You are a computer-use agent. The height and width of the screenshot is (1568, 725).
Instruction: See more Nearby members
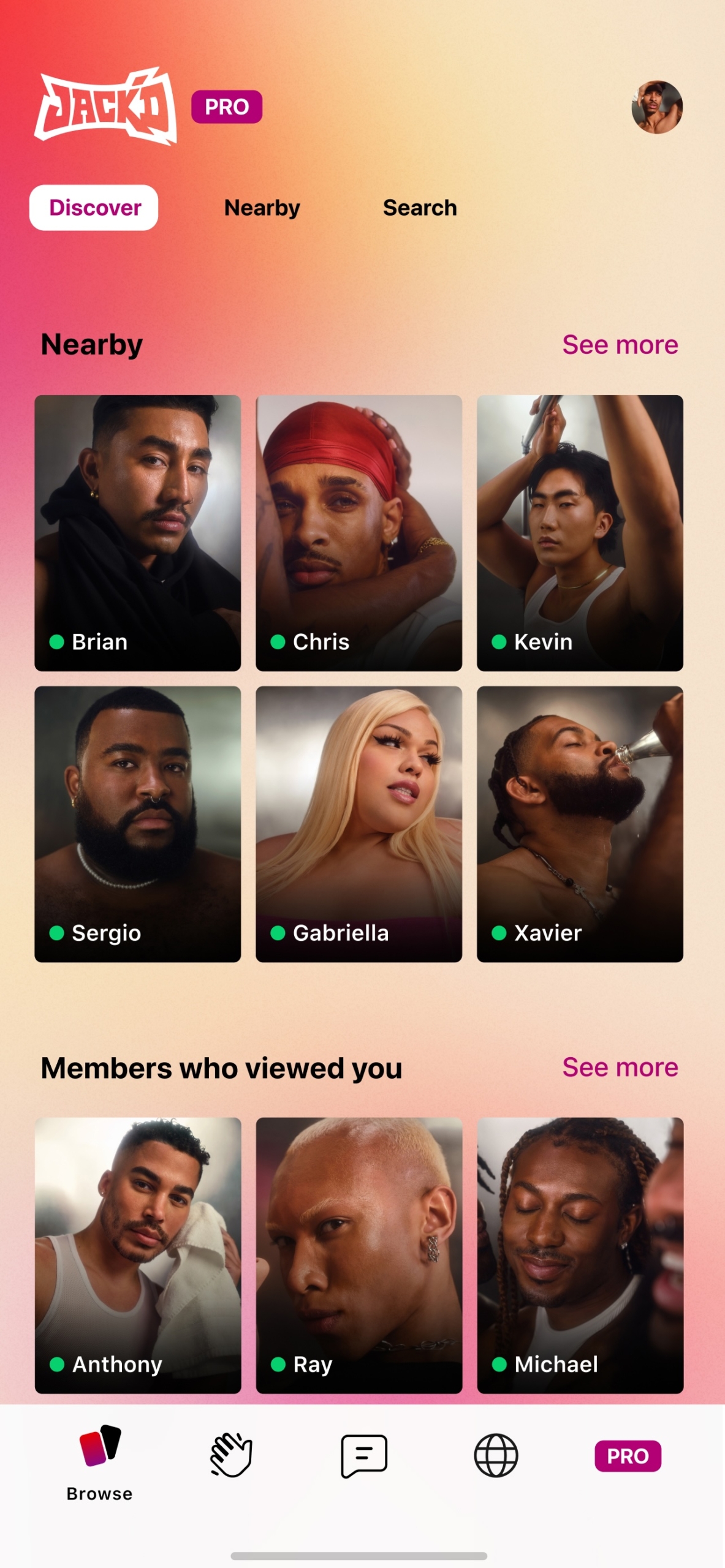[x=620, y=345]
